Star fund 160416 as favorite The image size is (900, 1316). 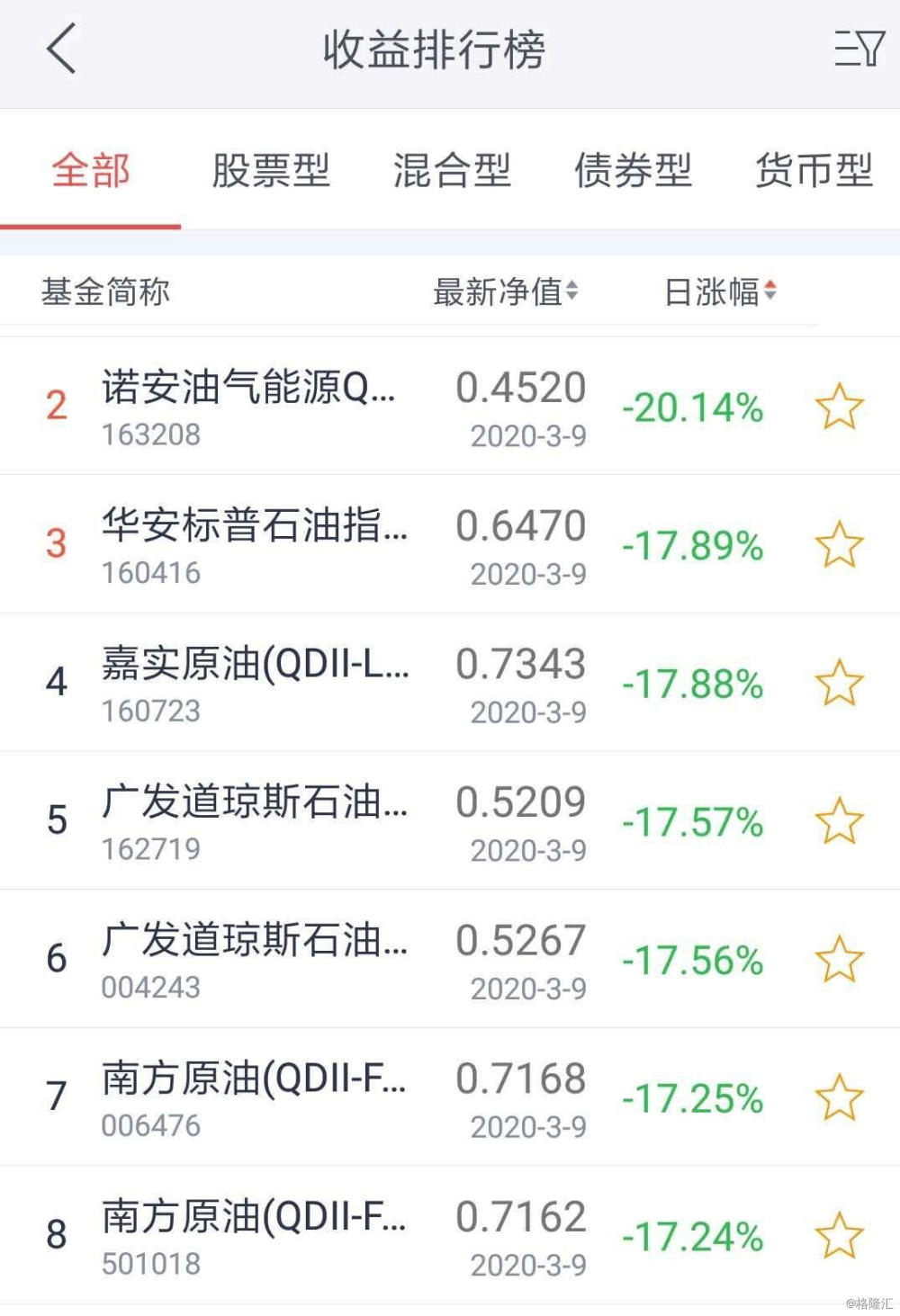point(839,544)
